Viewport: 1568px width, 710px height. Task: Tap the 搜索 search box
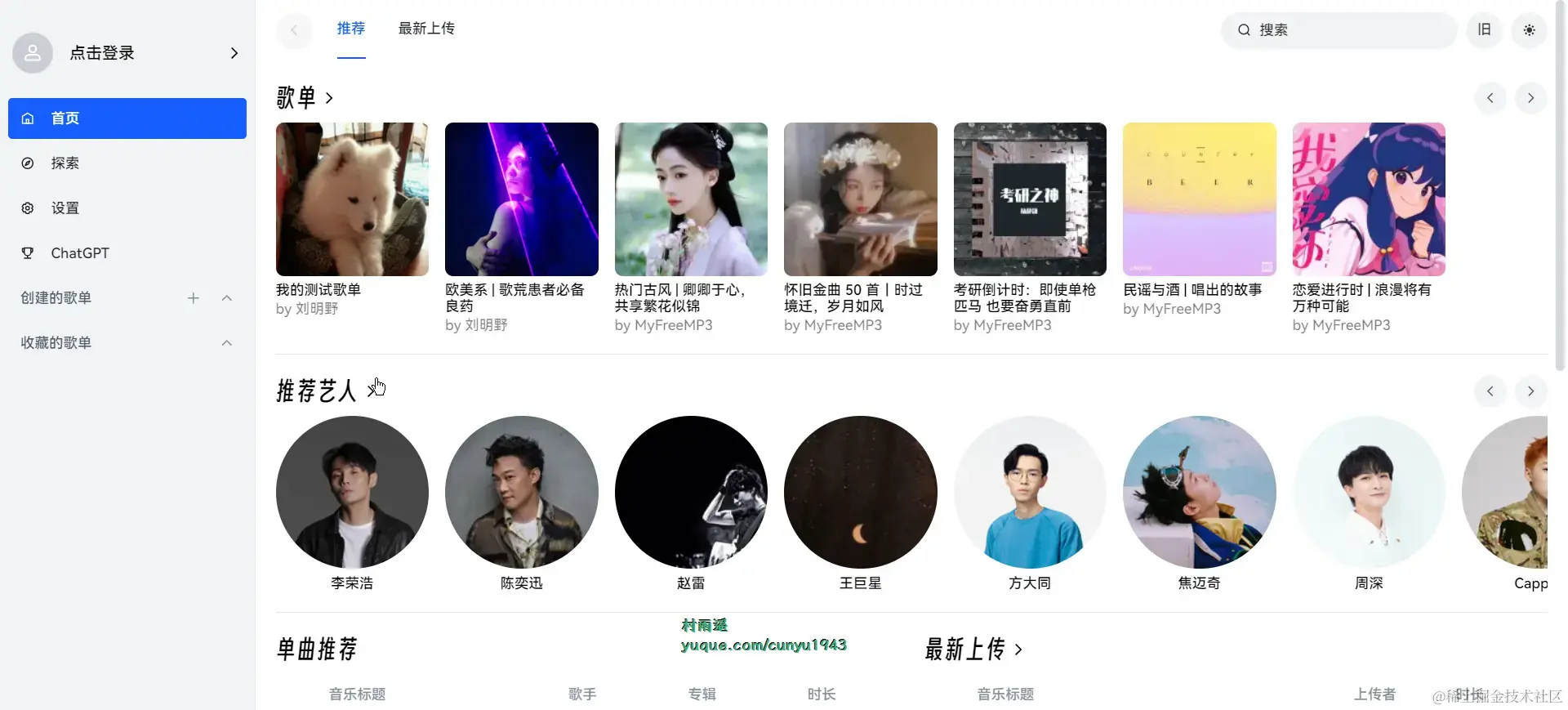[1339, 30]
